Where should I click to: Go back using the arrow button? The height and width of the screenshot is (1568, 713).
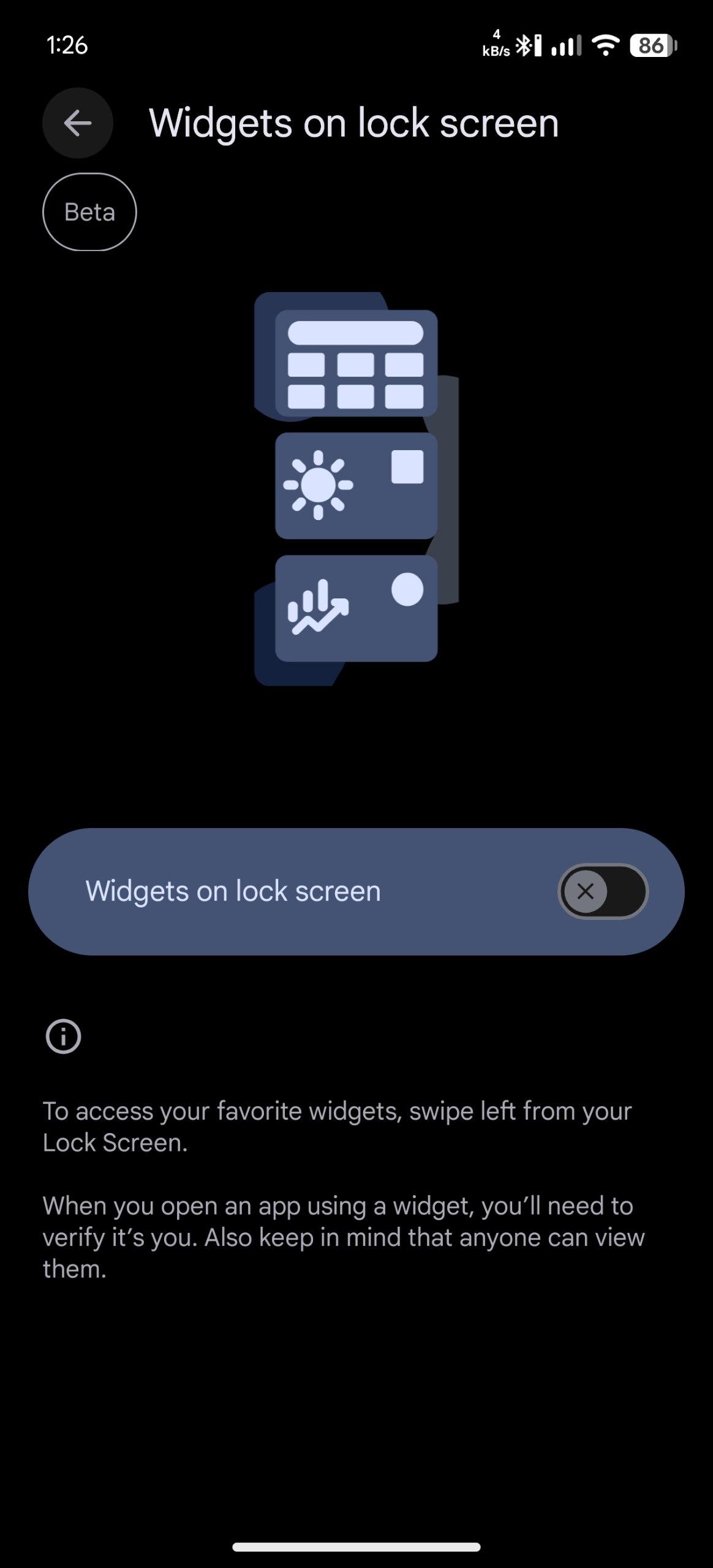78,123
